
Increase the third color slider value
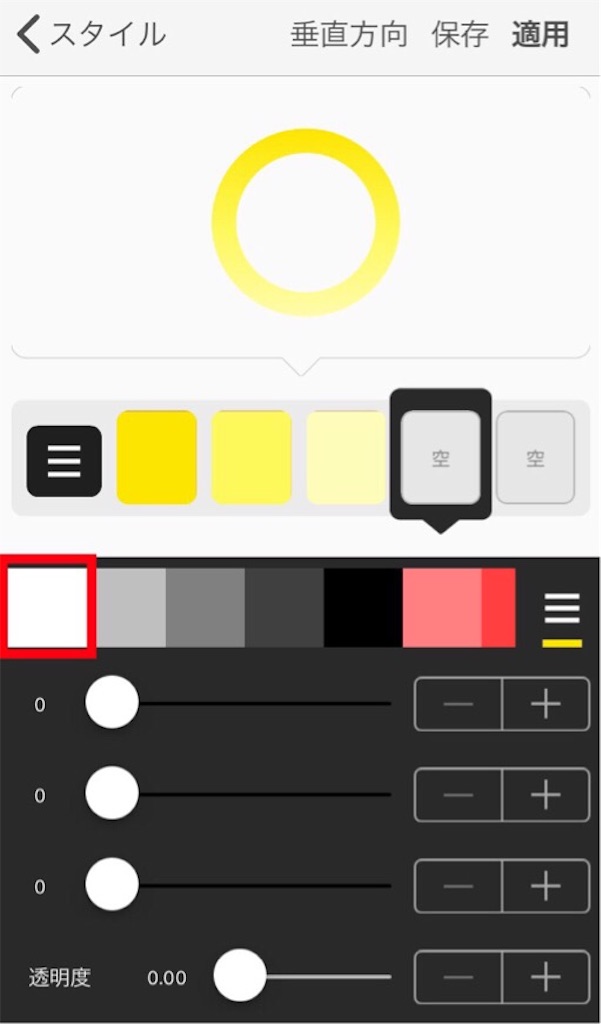[x=545, y=886]
